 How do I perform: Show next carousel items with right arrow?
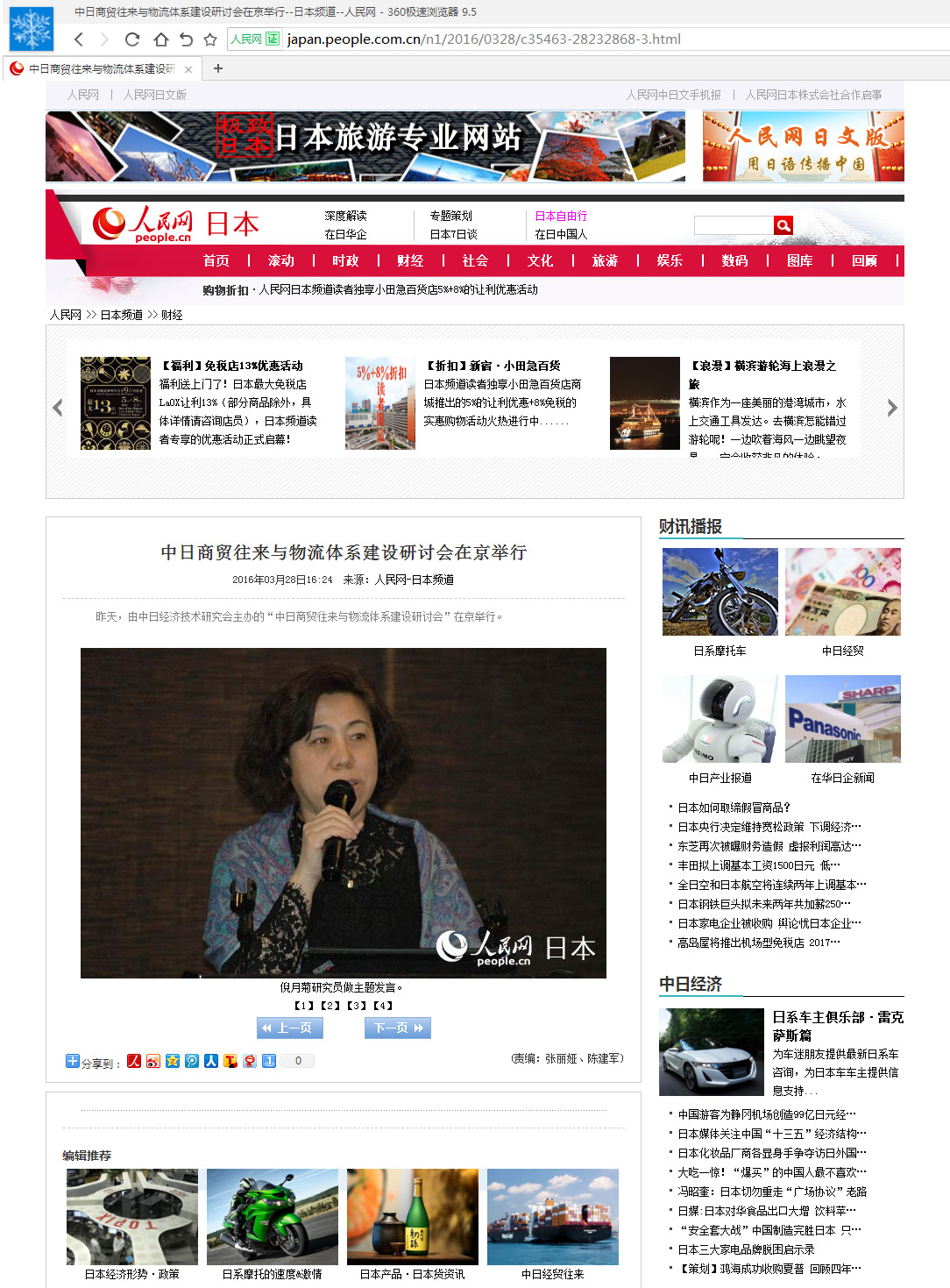point(892,408)
